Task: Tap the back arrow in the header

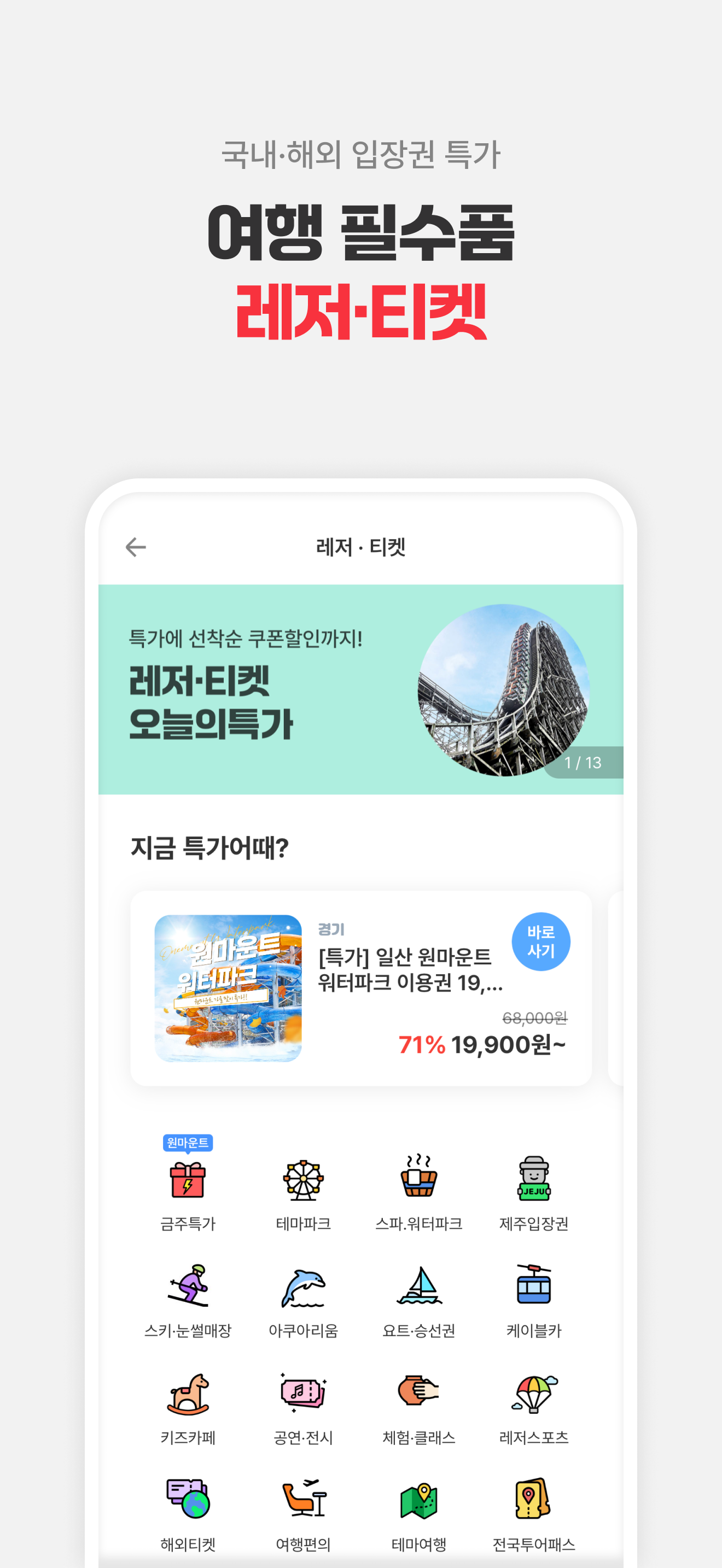Action: pos(135,547)
